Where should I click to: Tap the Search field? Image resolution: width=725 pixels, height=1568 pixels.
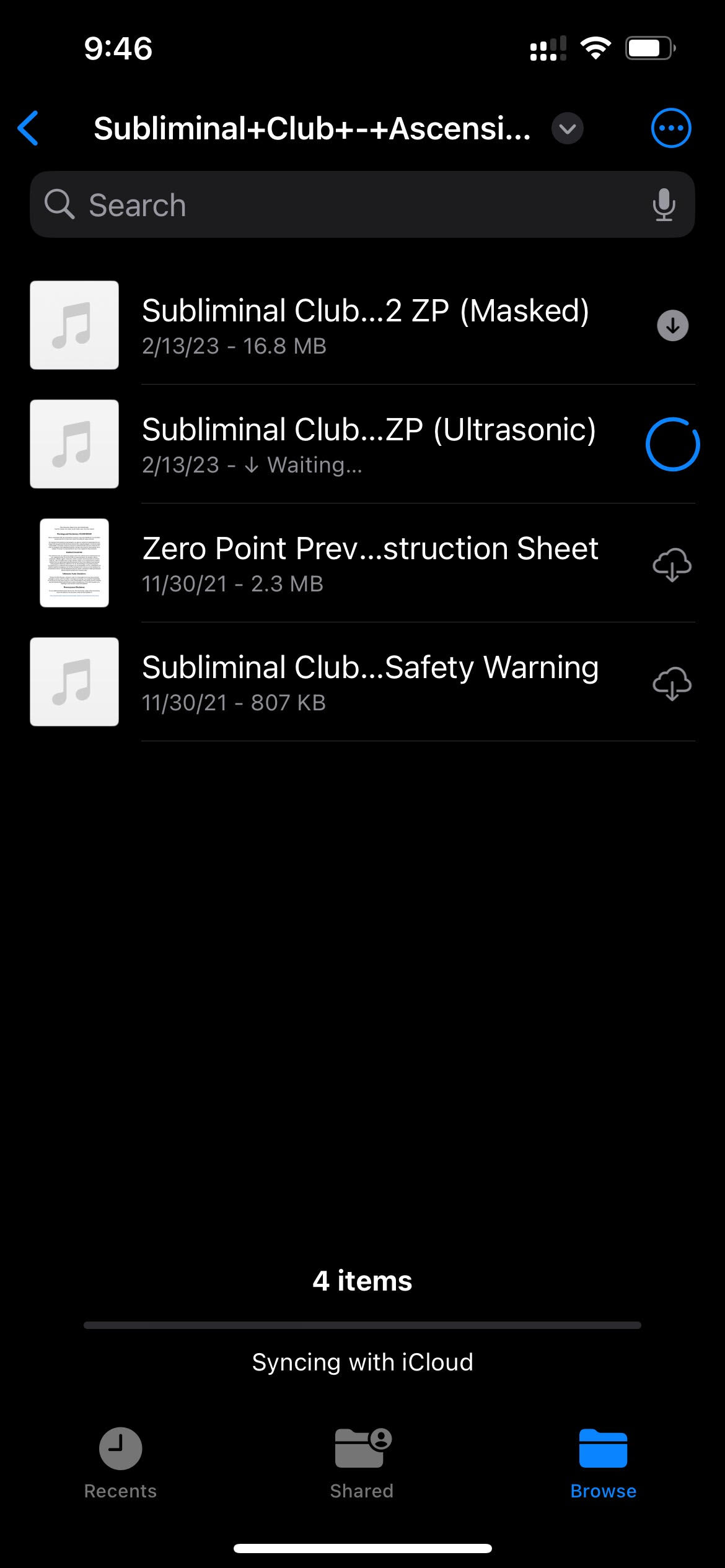362,204
